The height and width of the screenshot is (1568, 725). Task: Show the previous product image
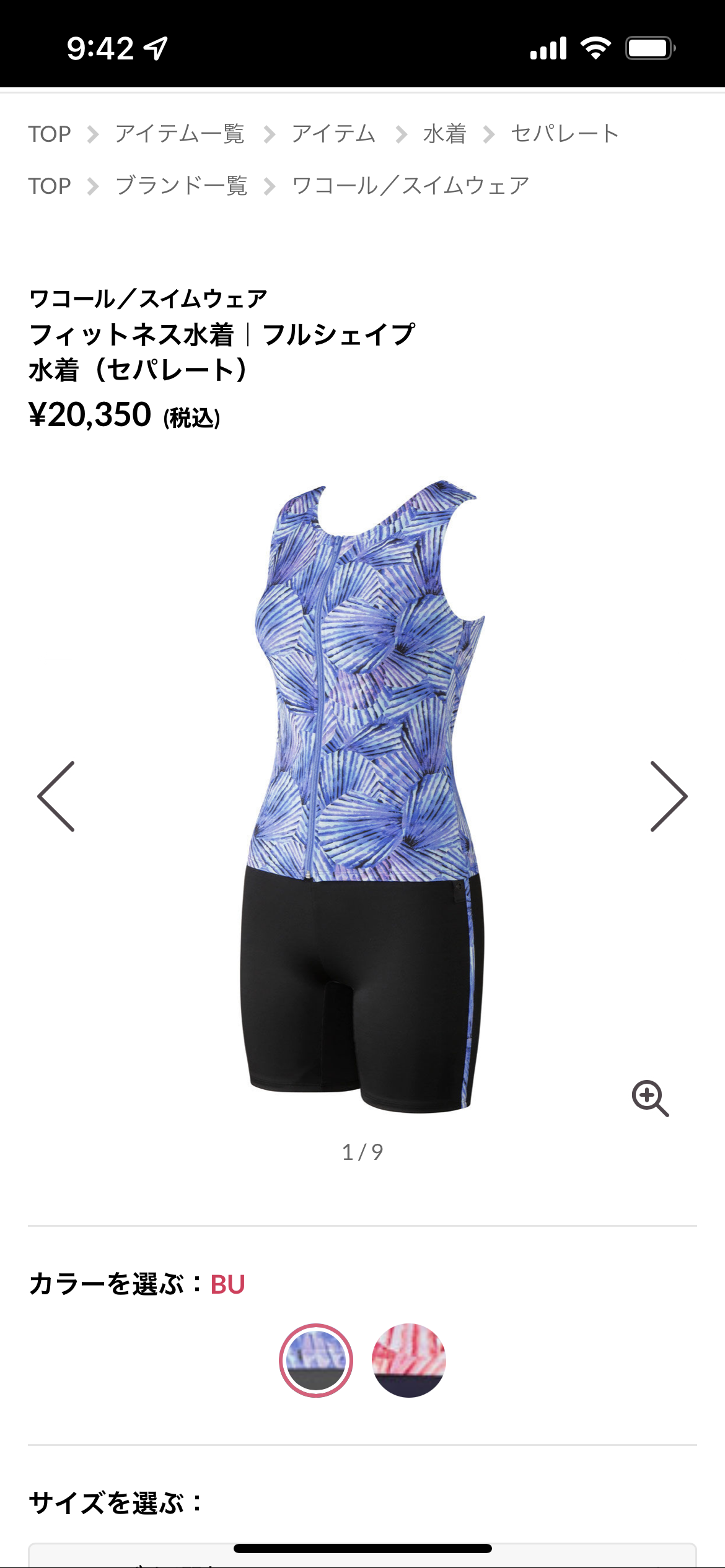pos(56,796)
